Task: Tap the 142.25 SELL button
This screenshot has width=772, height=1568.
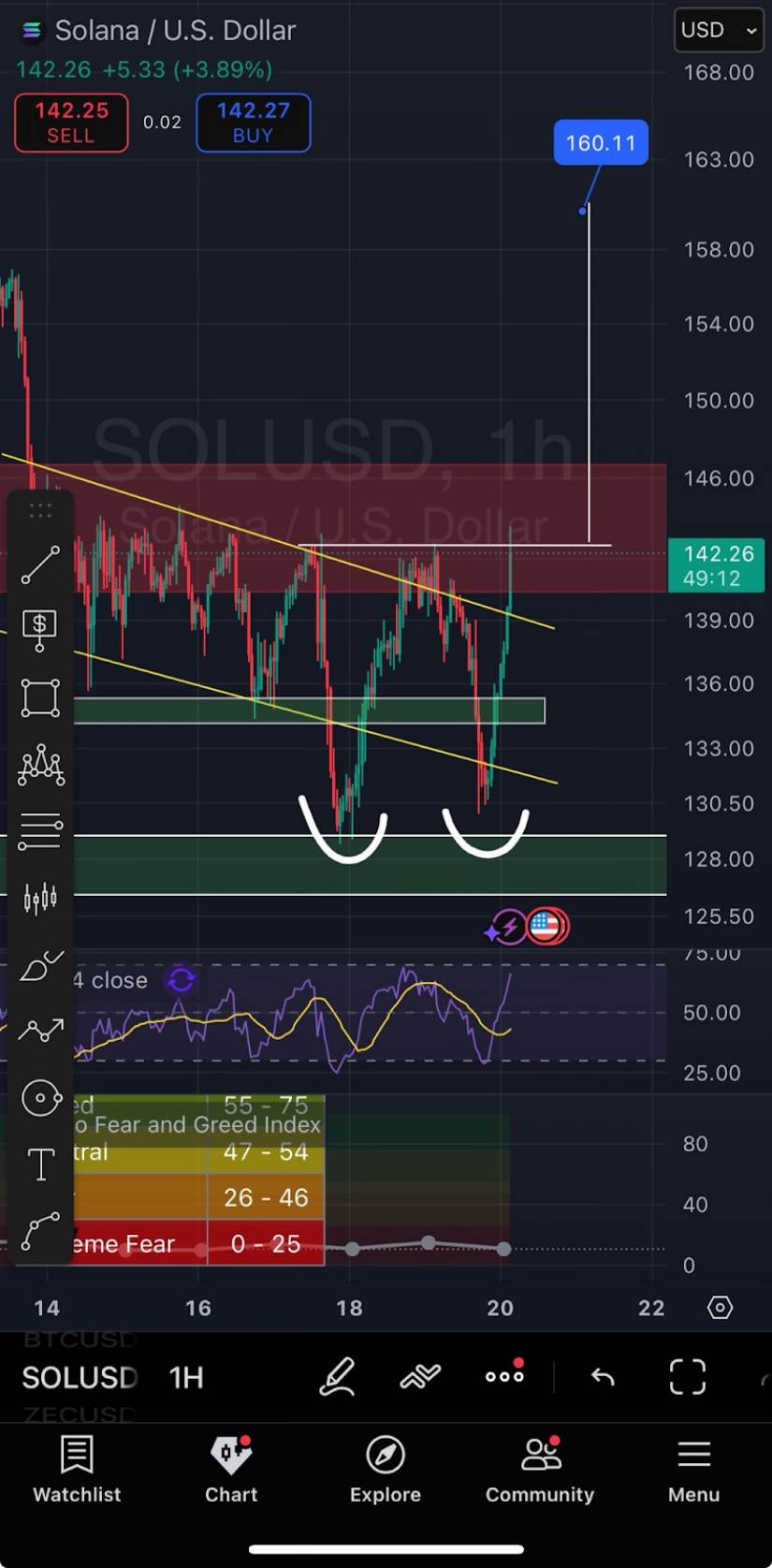Action: [71, 123]
